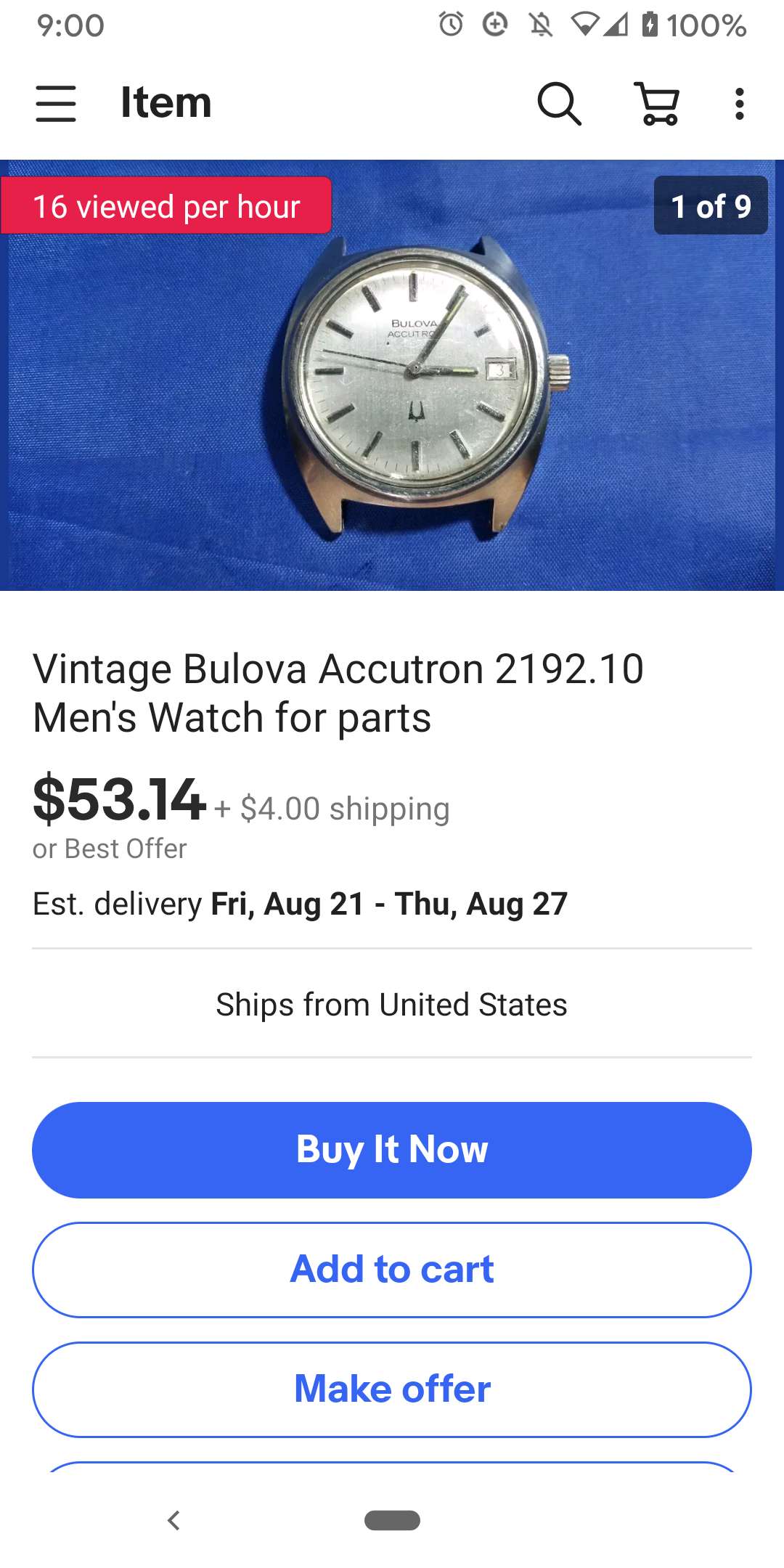Add the watch to cart
The image size is (784, 1568).
392,1270
